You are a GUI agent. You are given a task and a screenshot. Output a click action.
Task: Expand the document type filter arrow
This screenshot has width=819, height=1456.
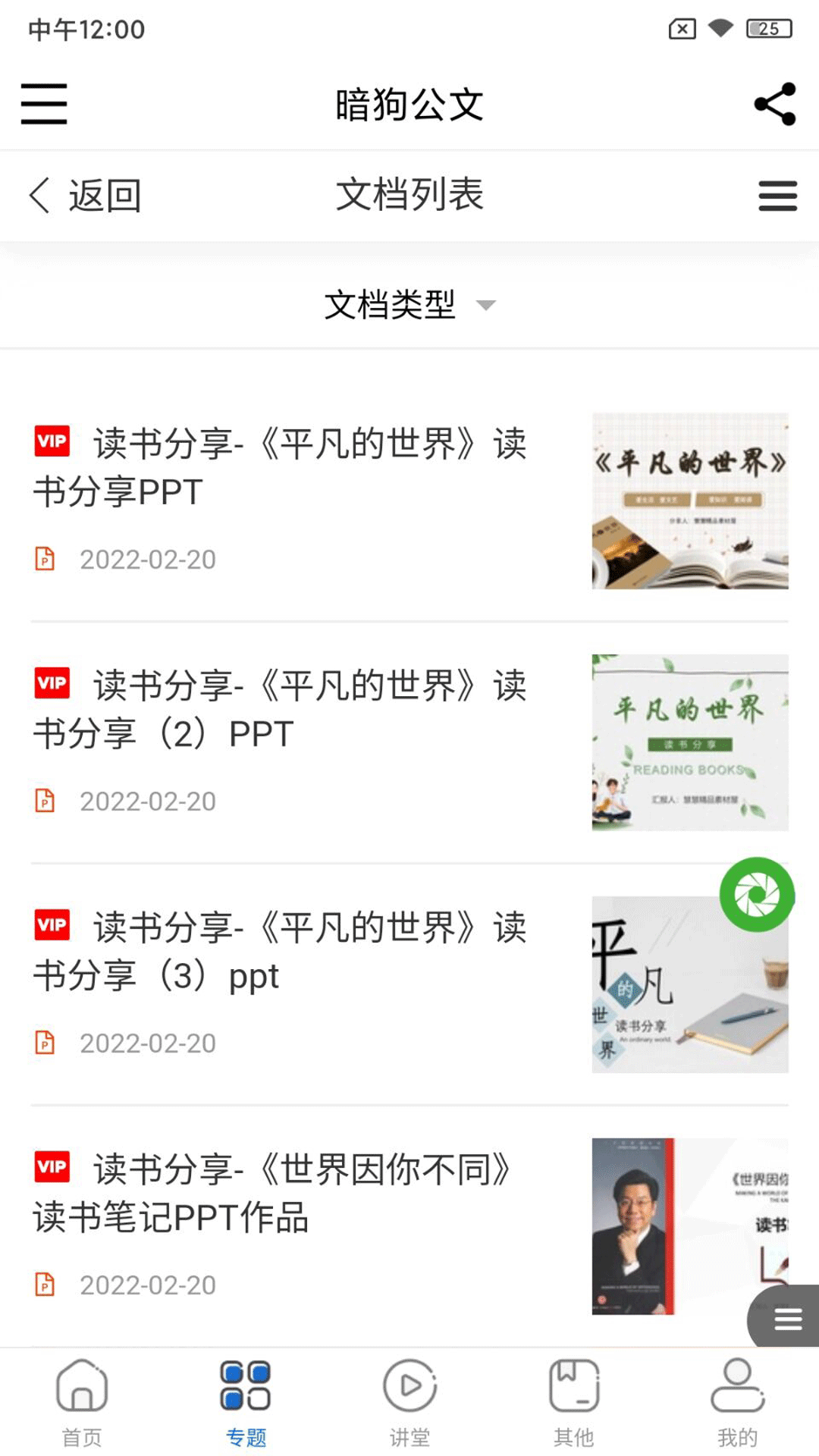click(488, 306)
